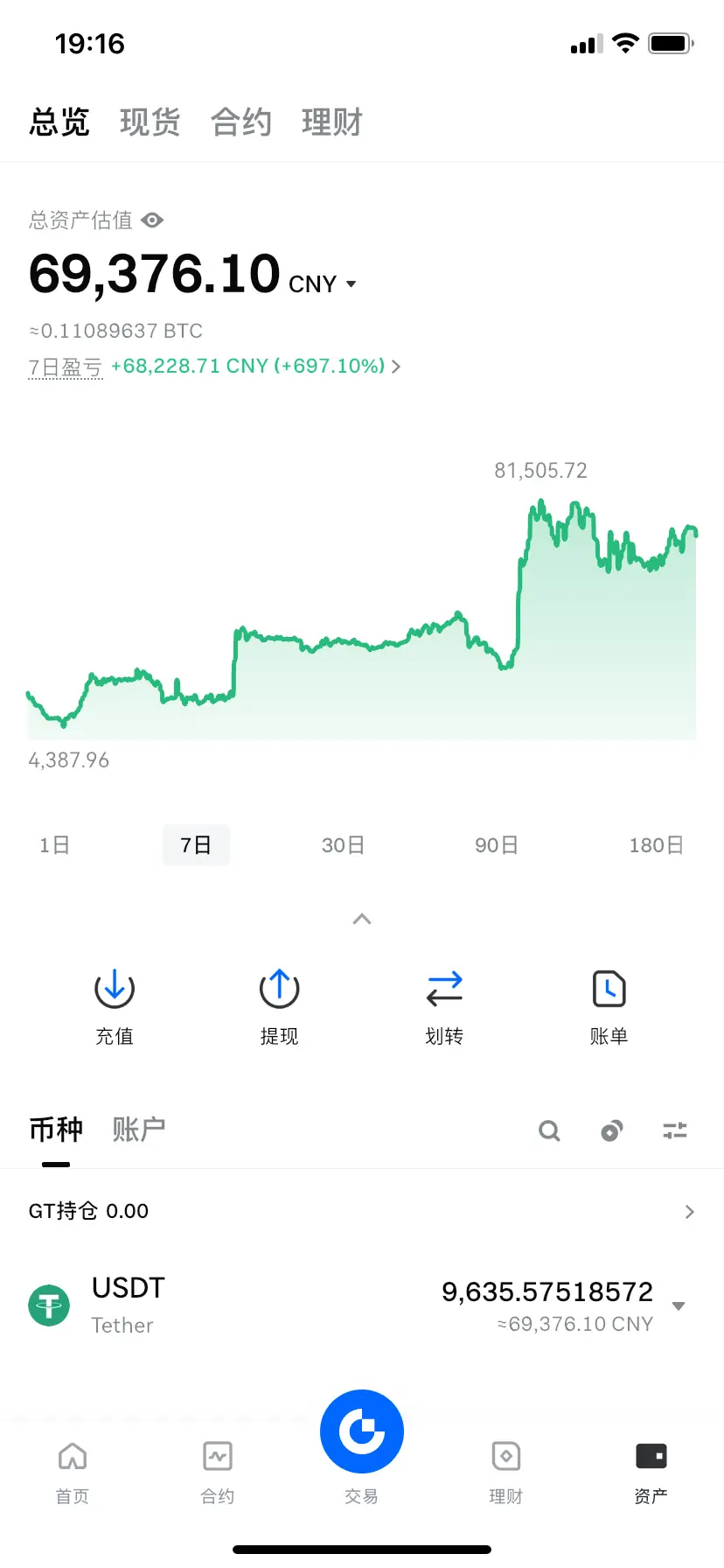The height and width of the screenshot is (1568, 724).
Task: Go to the 首页 home tab
Action: point(73,1470)
